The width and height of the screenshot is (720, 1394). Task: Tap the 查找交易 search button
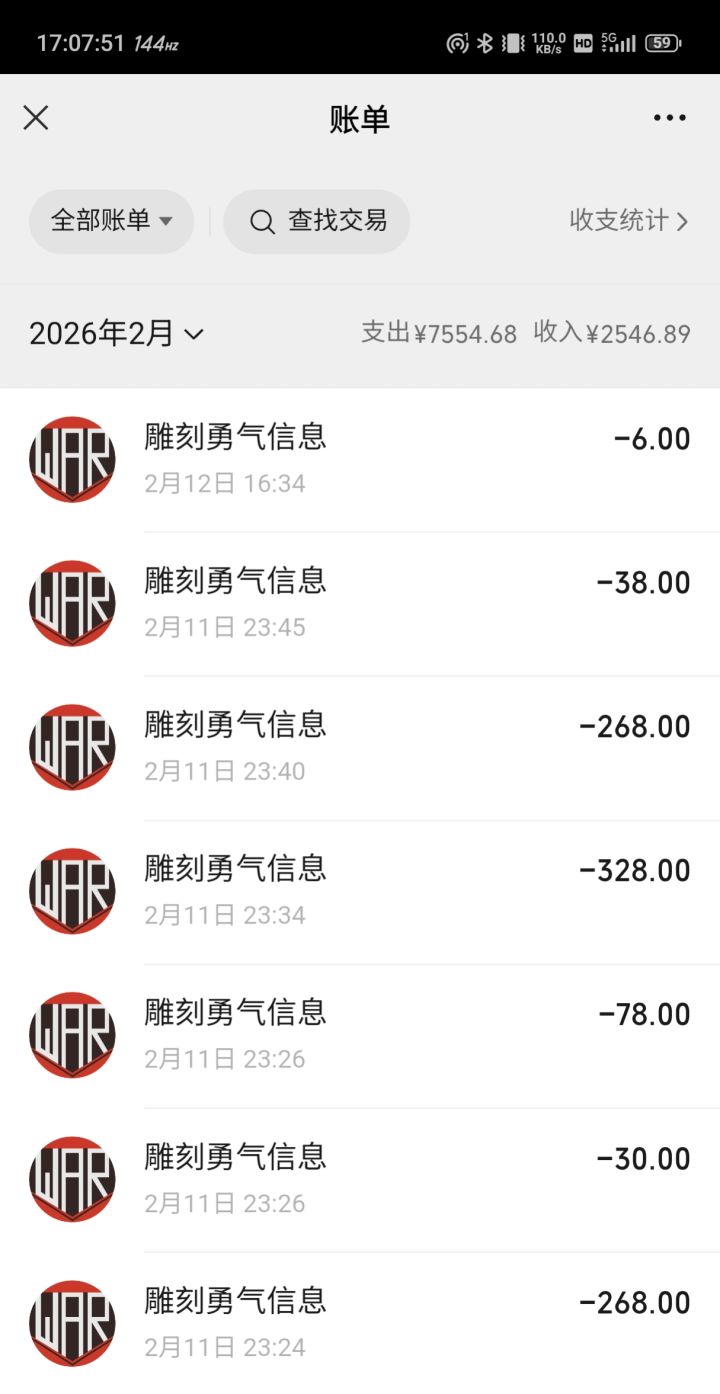[317, 221]
